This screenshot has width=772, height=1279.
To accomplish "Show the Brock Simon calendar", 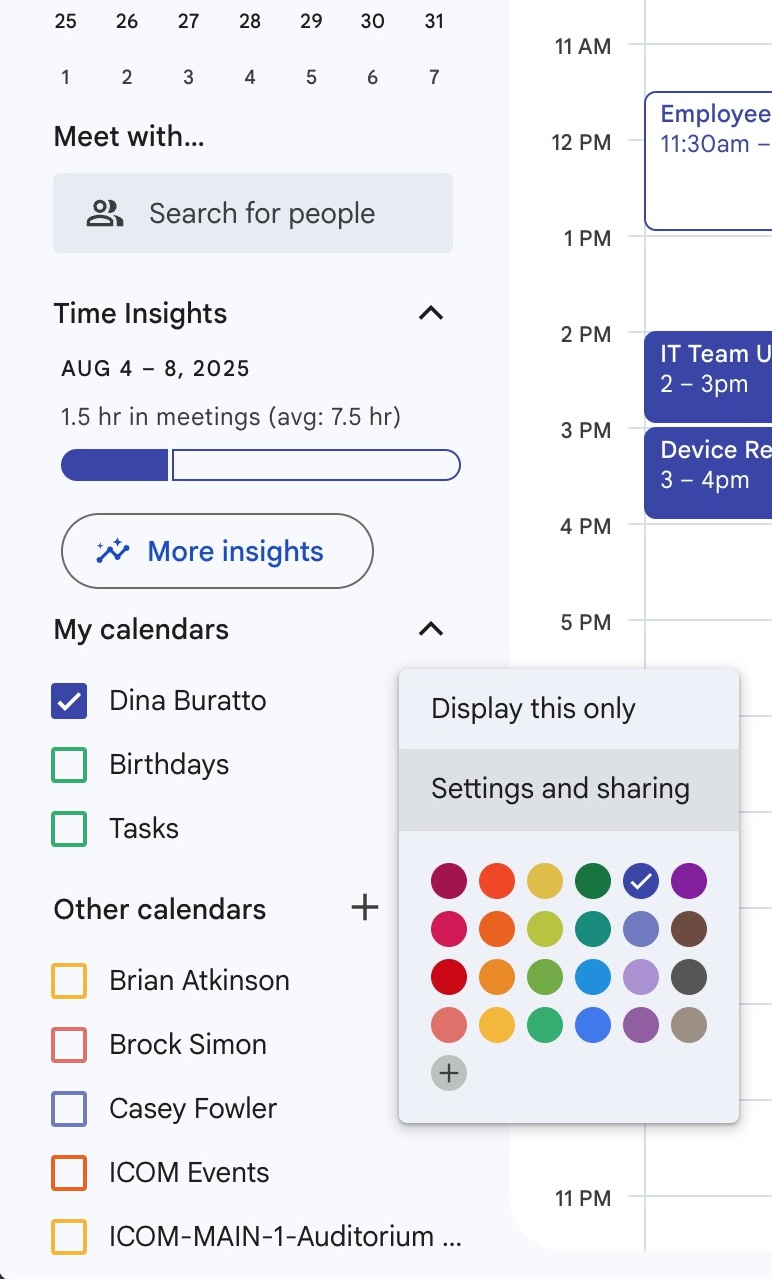I will pos(69,1045).
